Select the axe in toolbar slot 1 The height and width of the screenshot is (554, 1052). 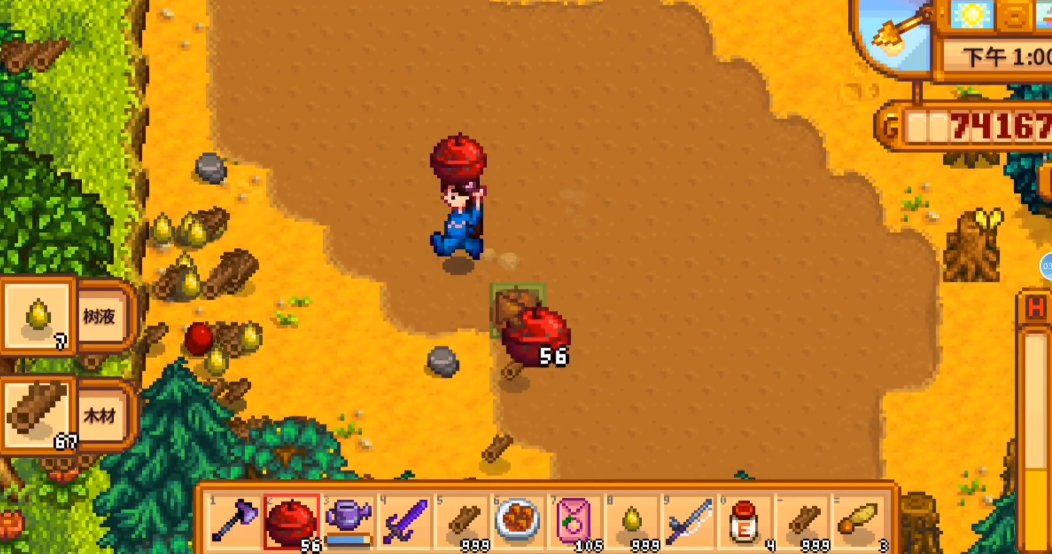click(233, 521)
